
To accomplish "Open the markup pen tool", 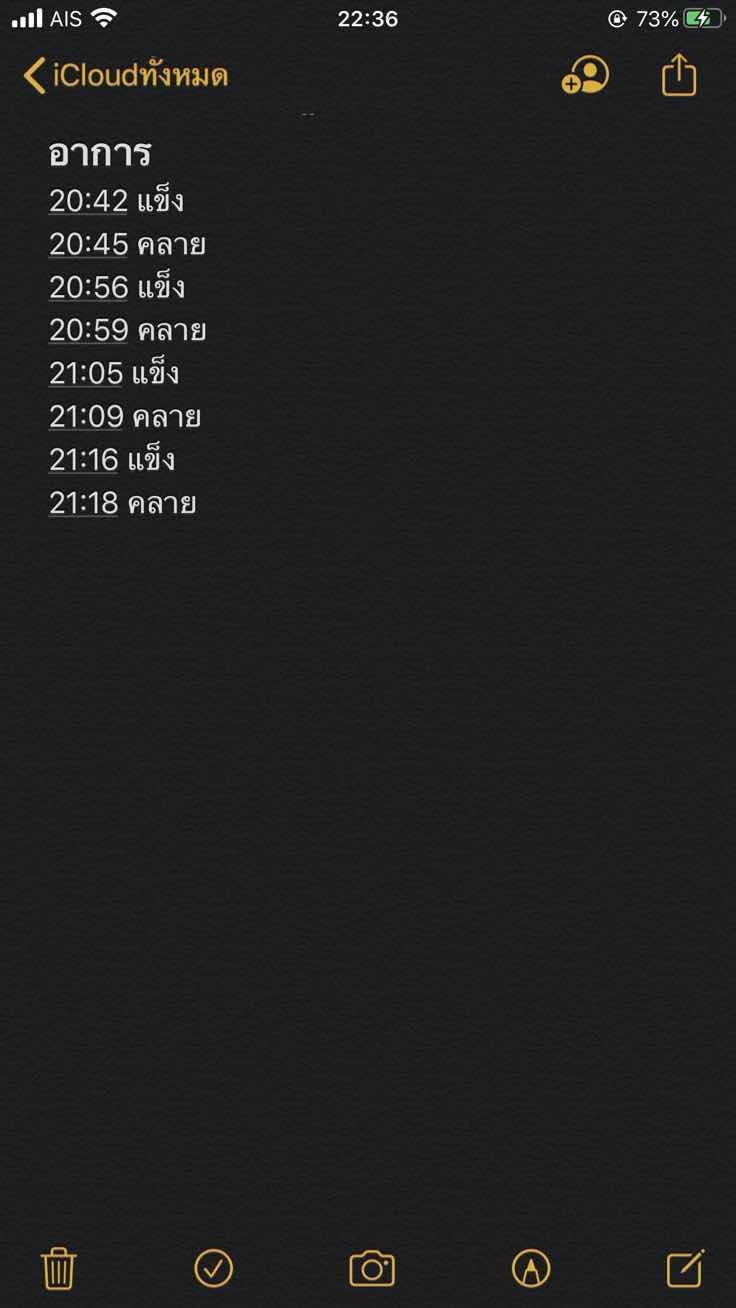I will coord(530,1268).
